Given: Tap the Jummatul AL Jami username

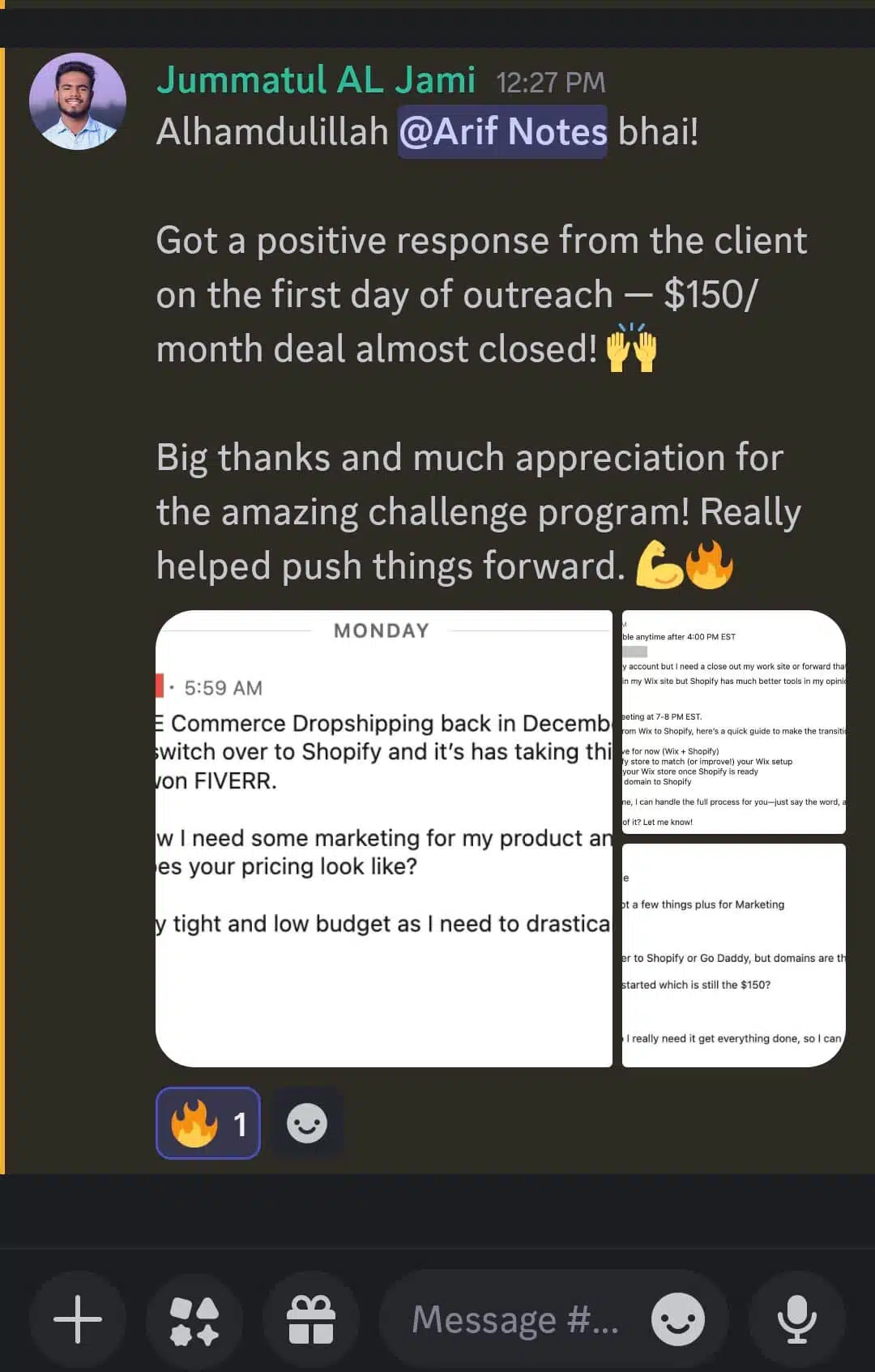Looking at the screenshot, I should [x=316, y=80].
